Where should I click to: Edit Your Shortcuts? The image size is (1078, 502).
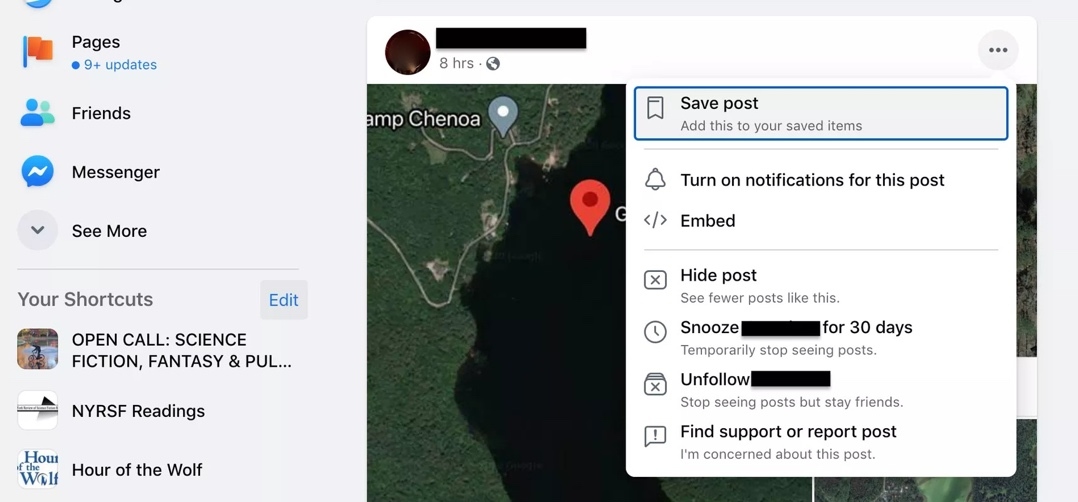(x=283, y=300)
